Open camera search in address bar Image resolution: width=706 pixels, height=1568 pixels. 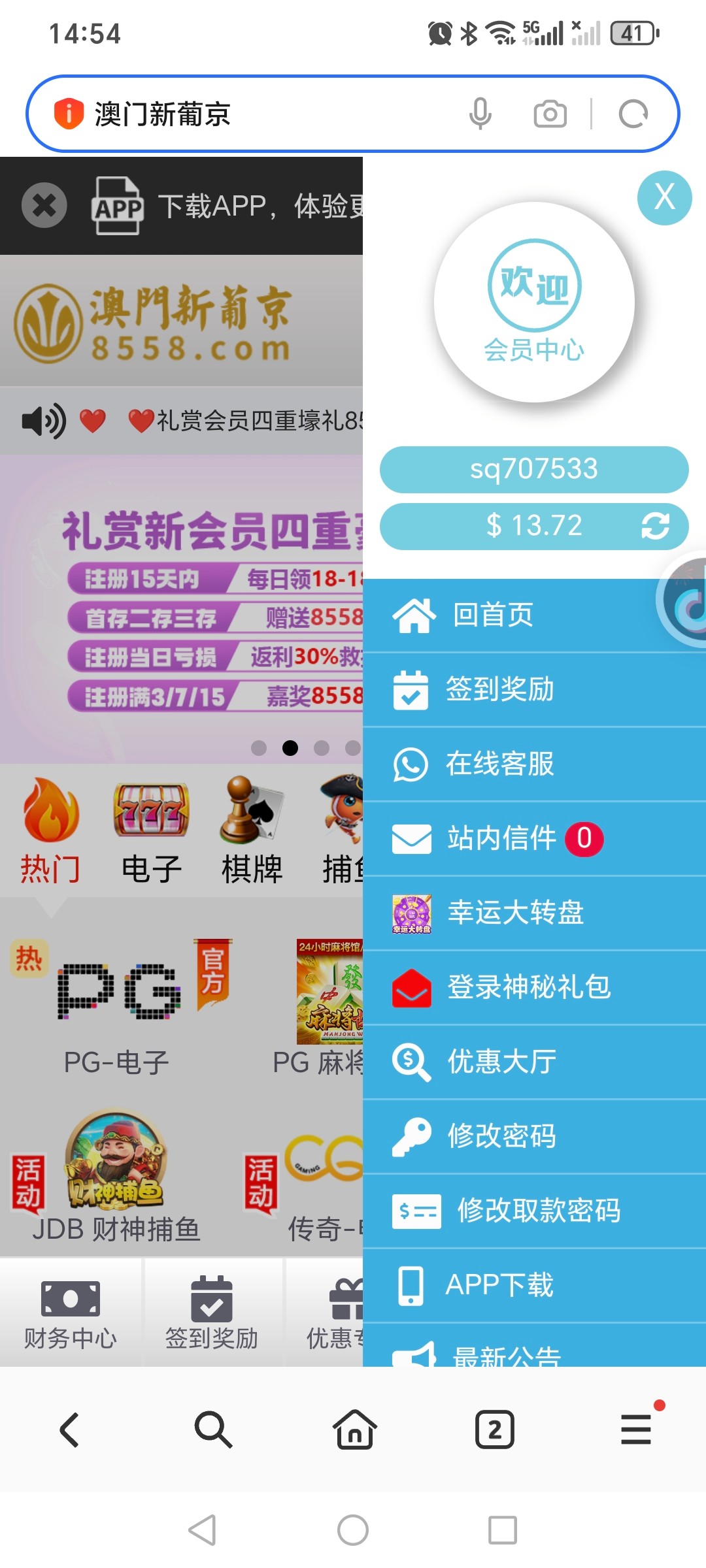click(550, 114)
